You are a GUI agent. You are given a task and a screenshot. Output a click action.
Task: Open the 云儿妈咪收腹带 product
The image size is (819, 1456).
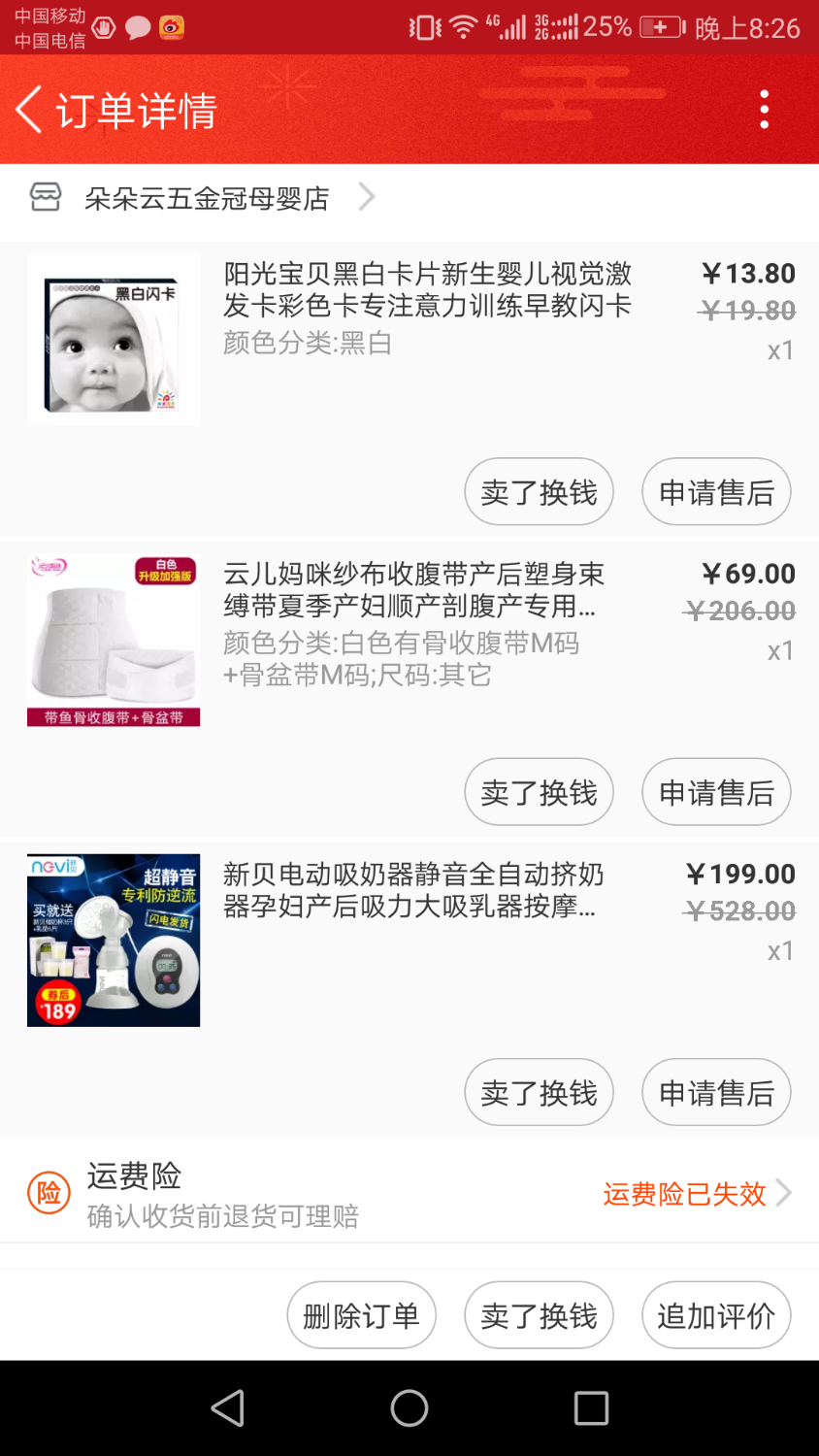412,590
